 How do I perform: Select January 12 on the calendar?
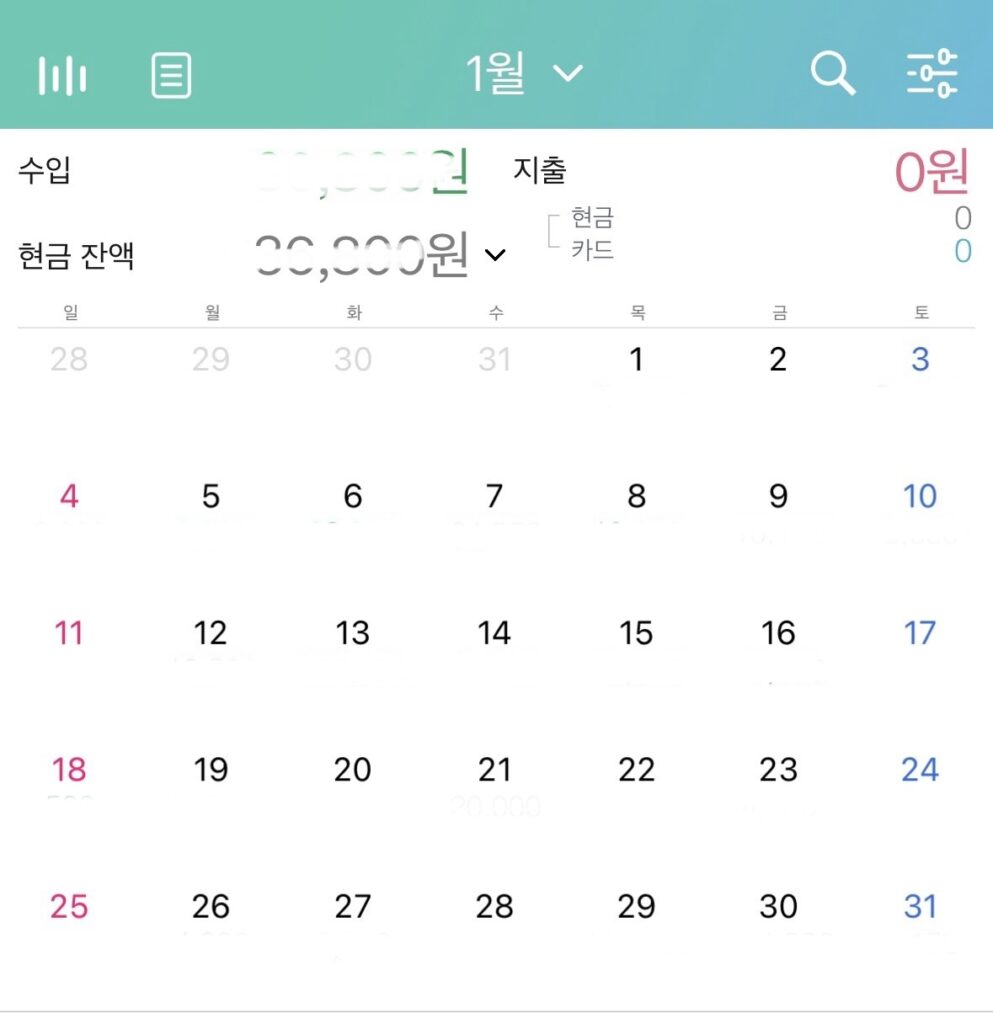[x=211, y=634]
